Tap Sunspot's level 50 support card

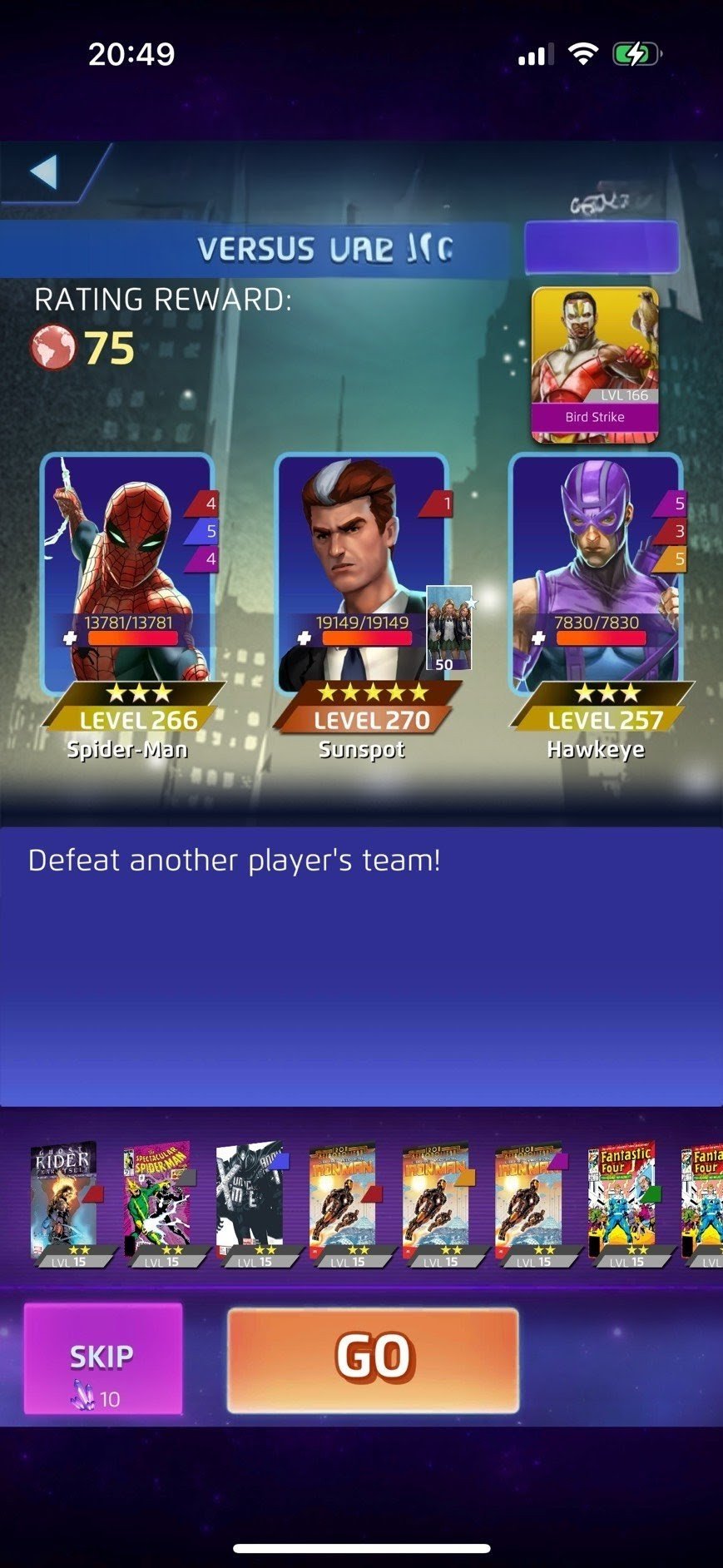[x=449, y=628]
